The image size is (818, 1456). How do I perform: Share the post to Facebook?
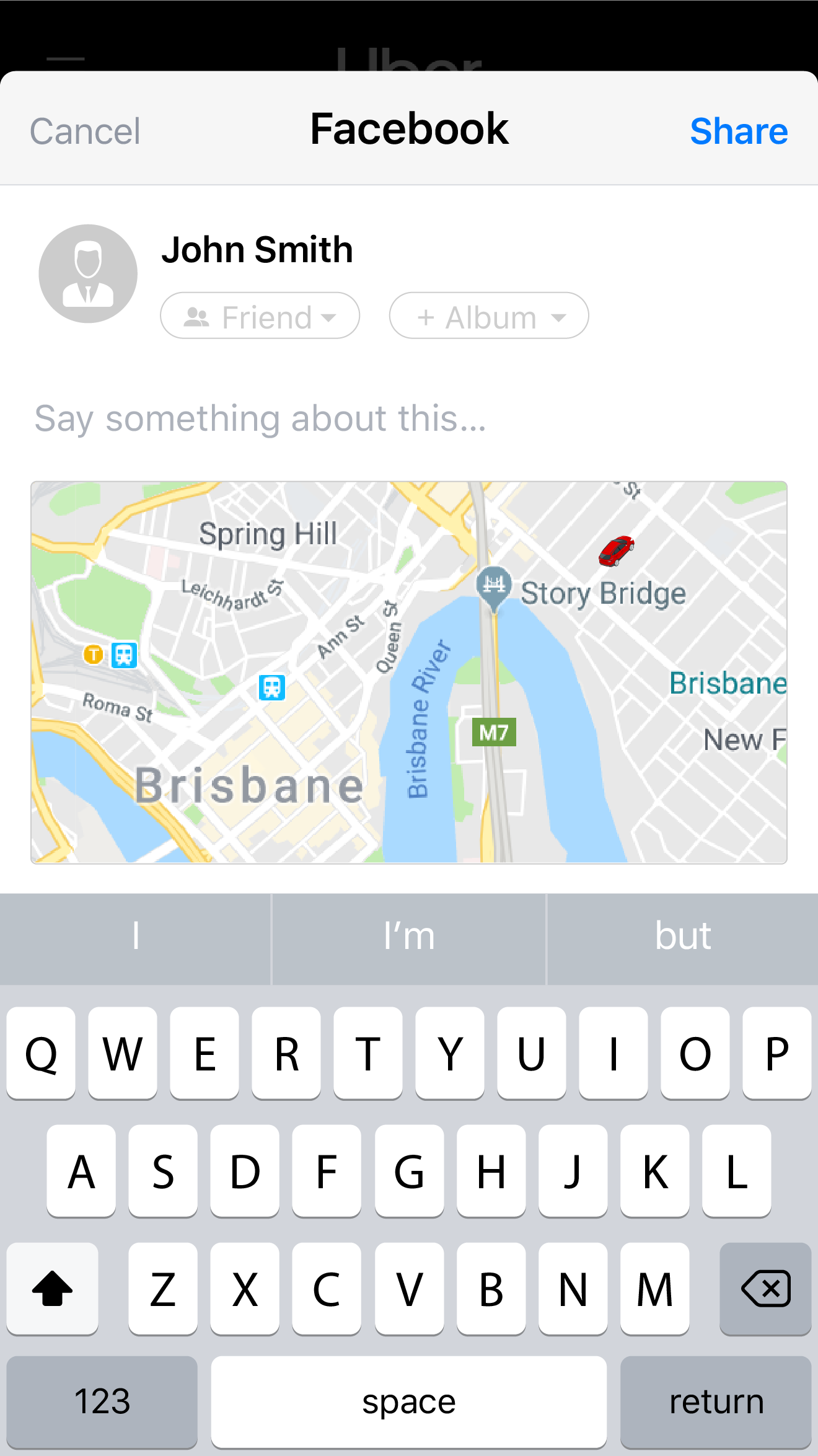tap(739, 131)
